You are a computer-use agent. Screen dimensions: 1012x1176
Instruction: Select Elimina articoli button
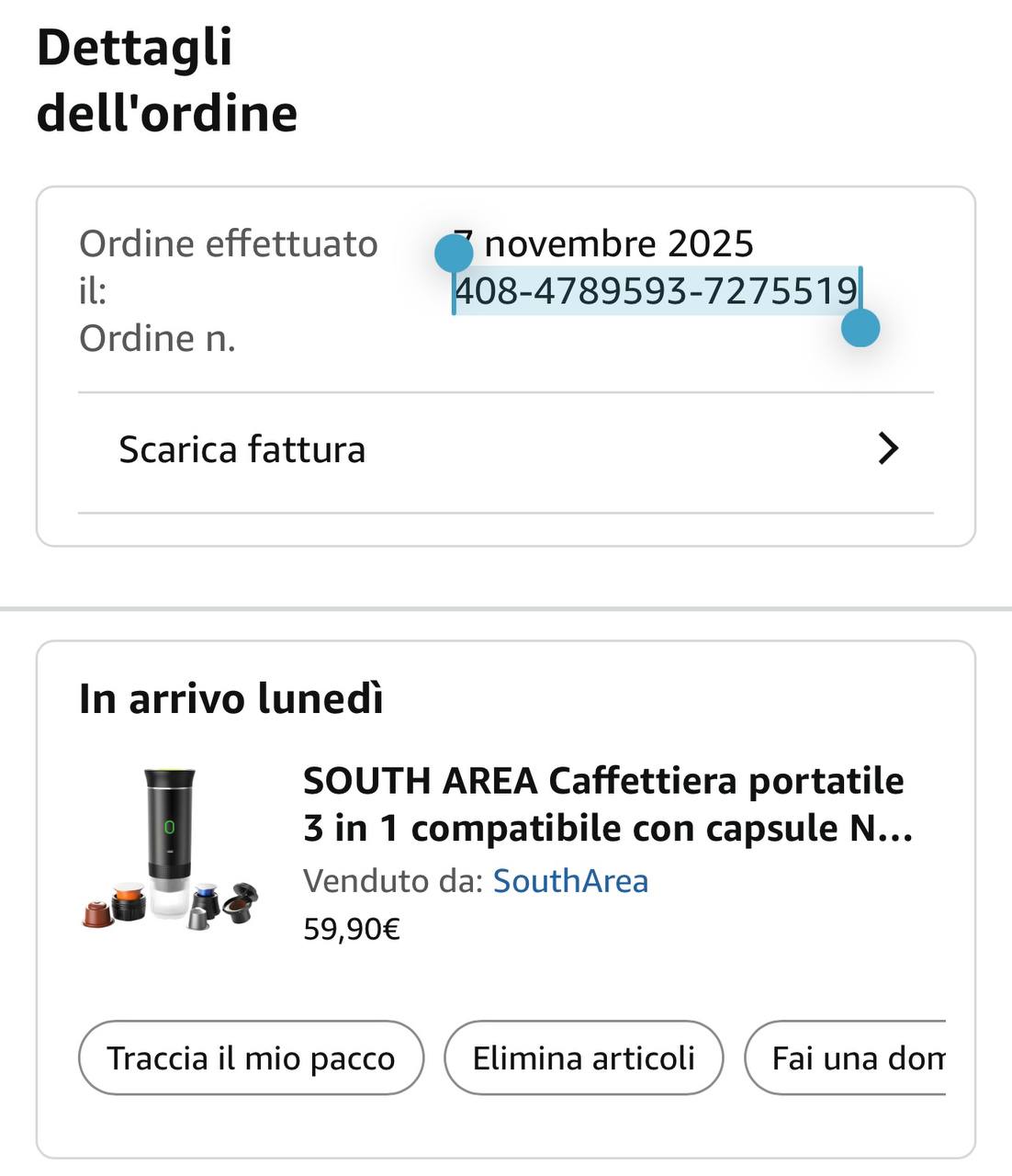tap(583, 1058)
